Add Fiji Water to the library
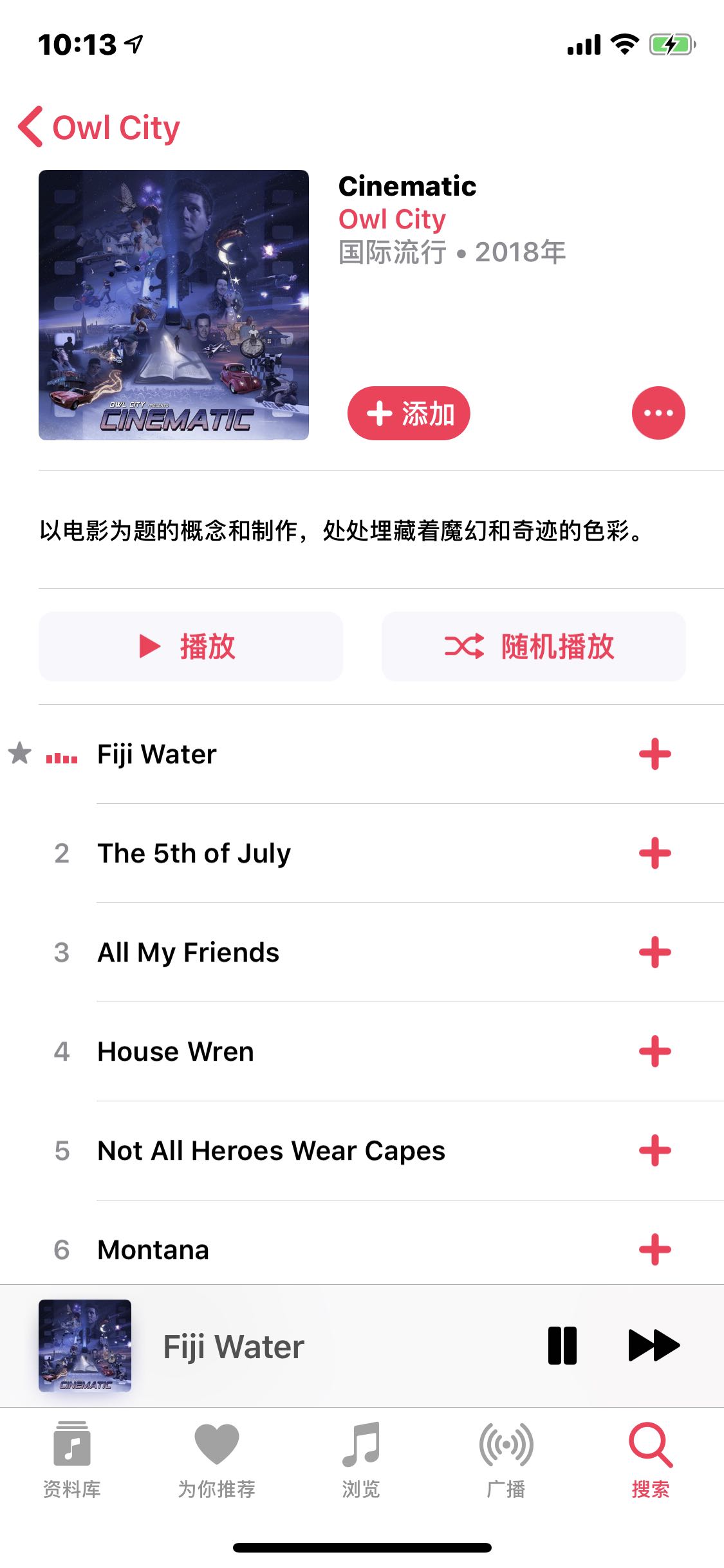Viewport: 724px width, 1568px height. (654, 754)
